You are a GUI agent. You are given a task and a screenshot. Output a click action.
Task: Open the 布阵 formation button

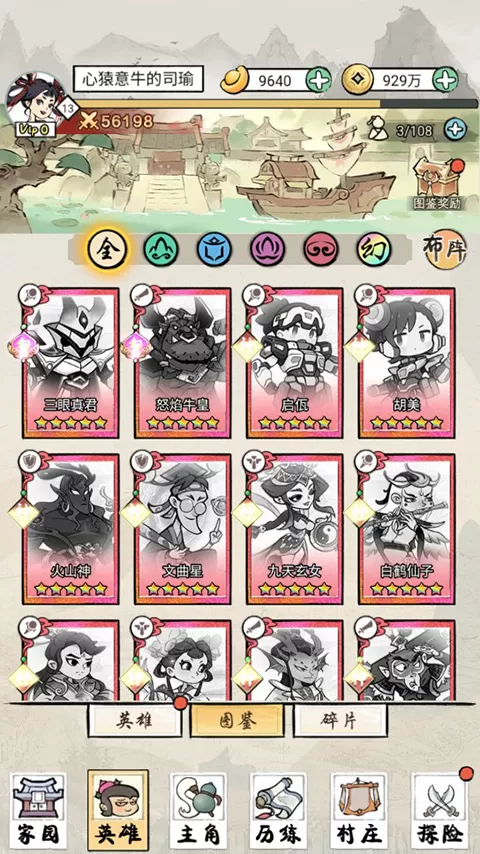tap(445, 249)
